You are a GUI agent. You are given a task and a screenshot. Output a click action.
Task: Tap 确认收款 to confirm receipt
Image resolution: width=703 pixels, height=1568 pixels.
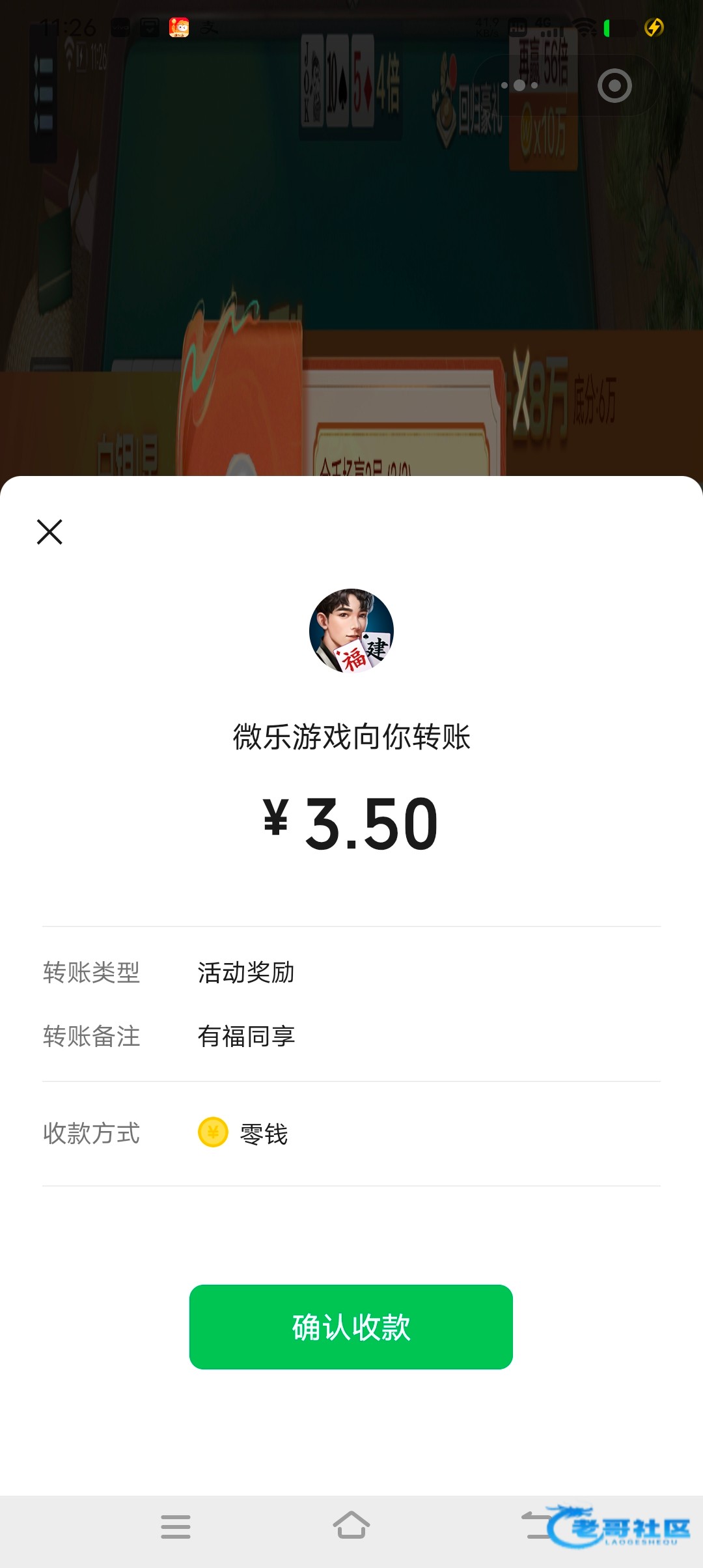351,1326
